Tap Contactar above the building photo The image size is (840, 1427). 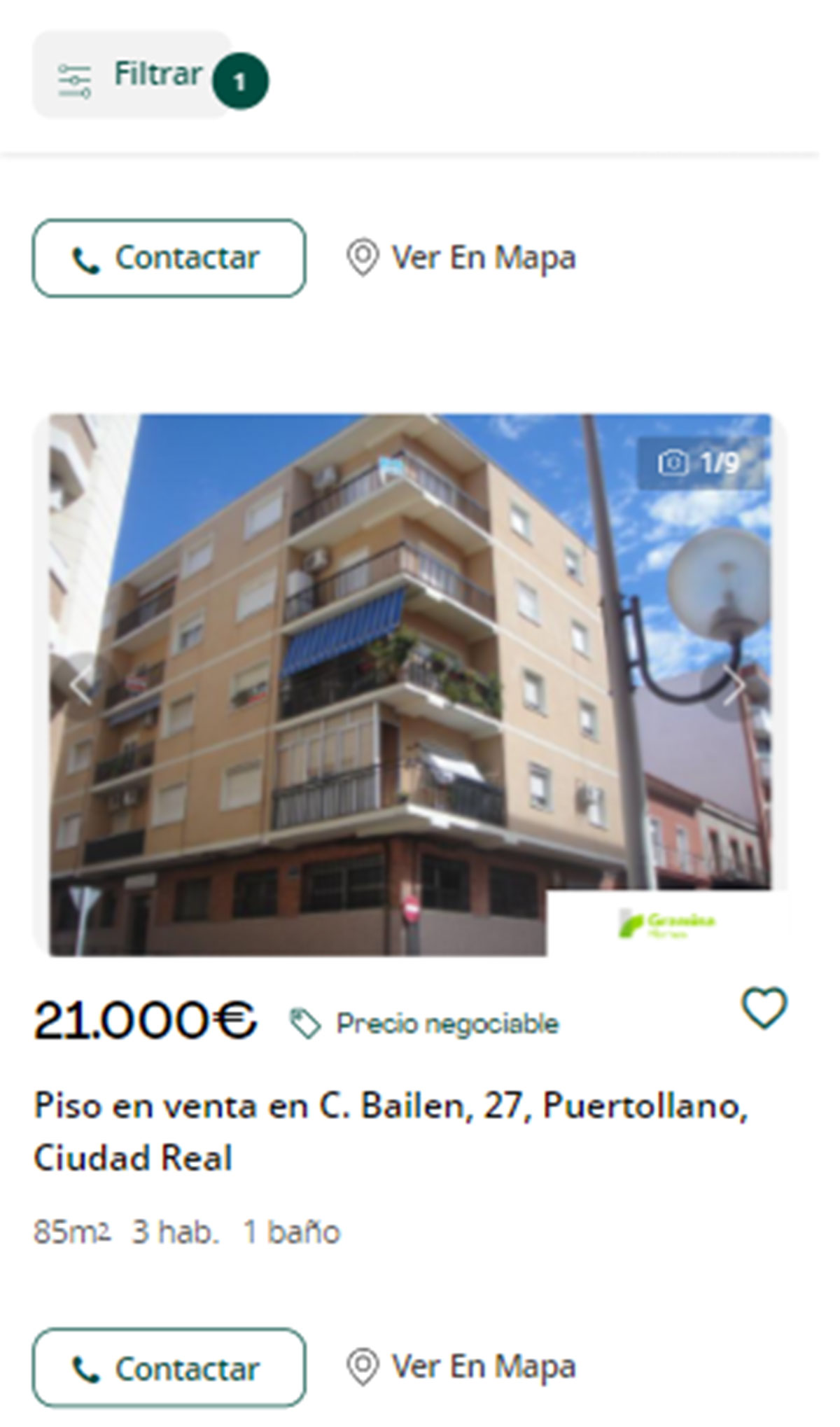coord(169,258)
